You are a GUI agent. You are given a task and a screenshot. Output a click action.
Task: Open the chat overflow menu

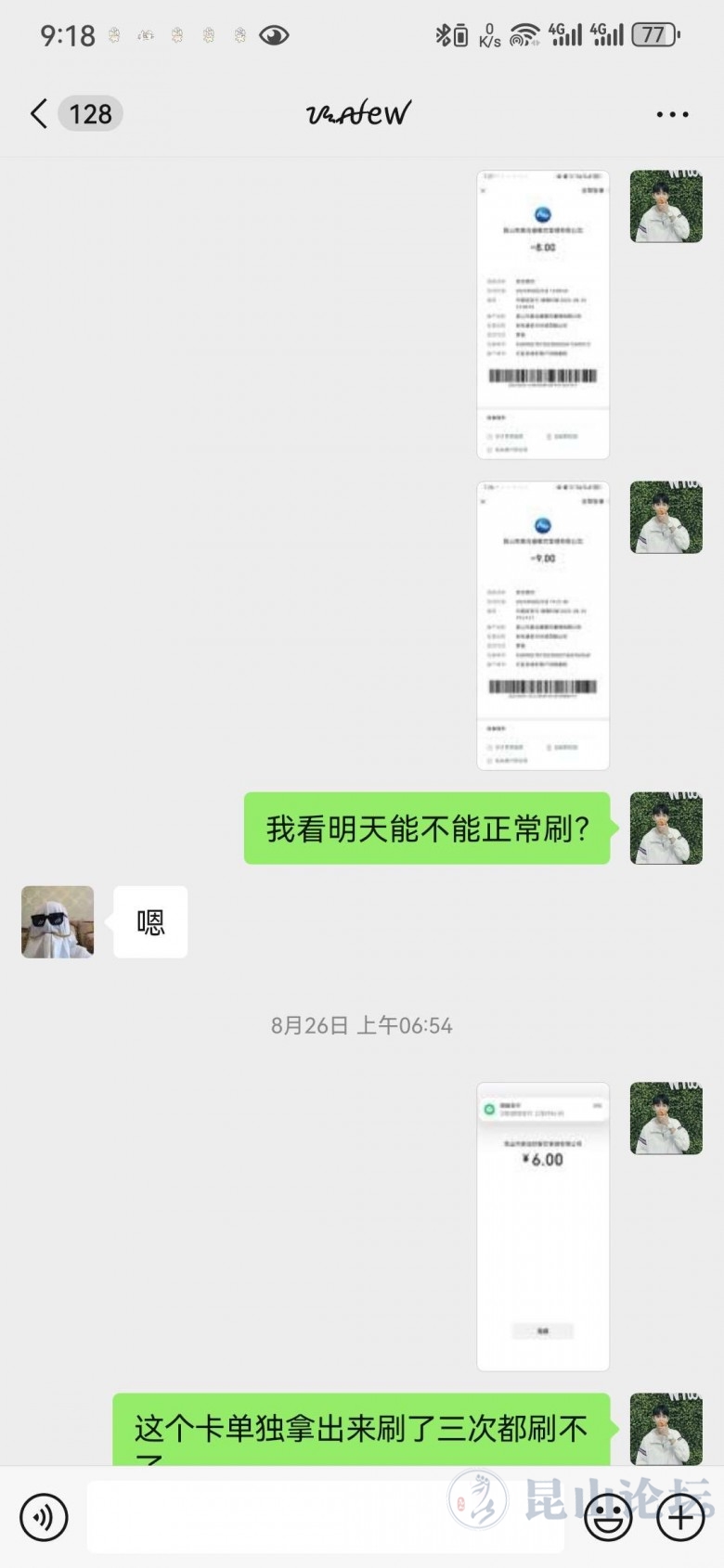tap(672, 114)
